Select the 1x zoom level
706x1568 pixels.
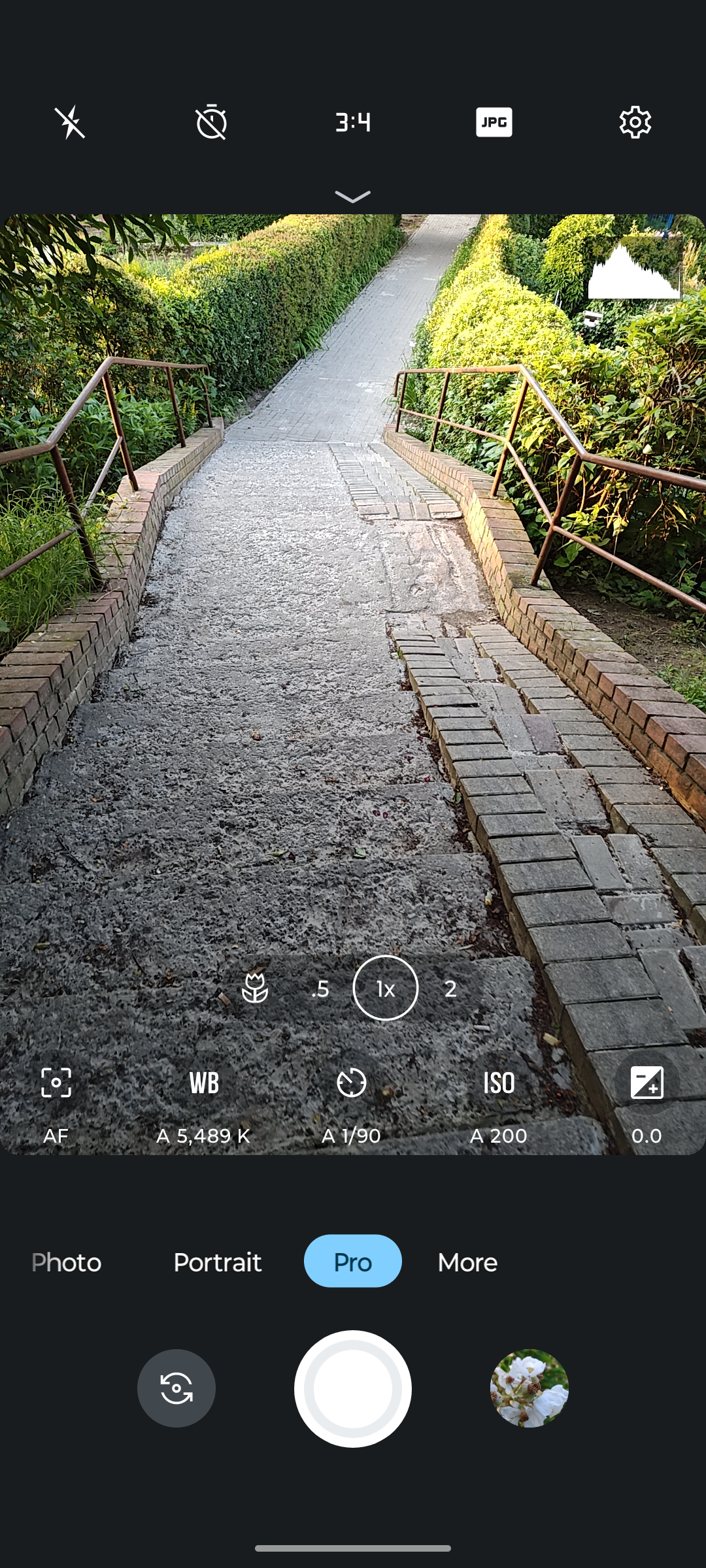pos(386,988)
